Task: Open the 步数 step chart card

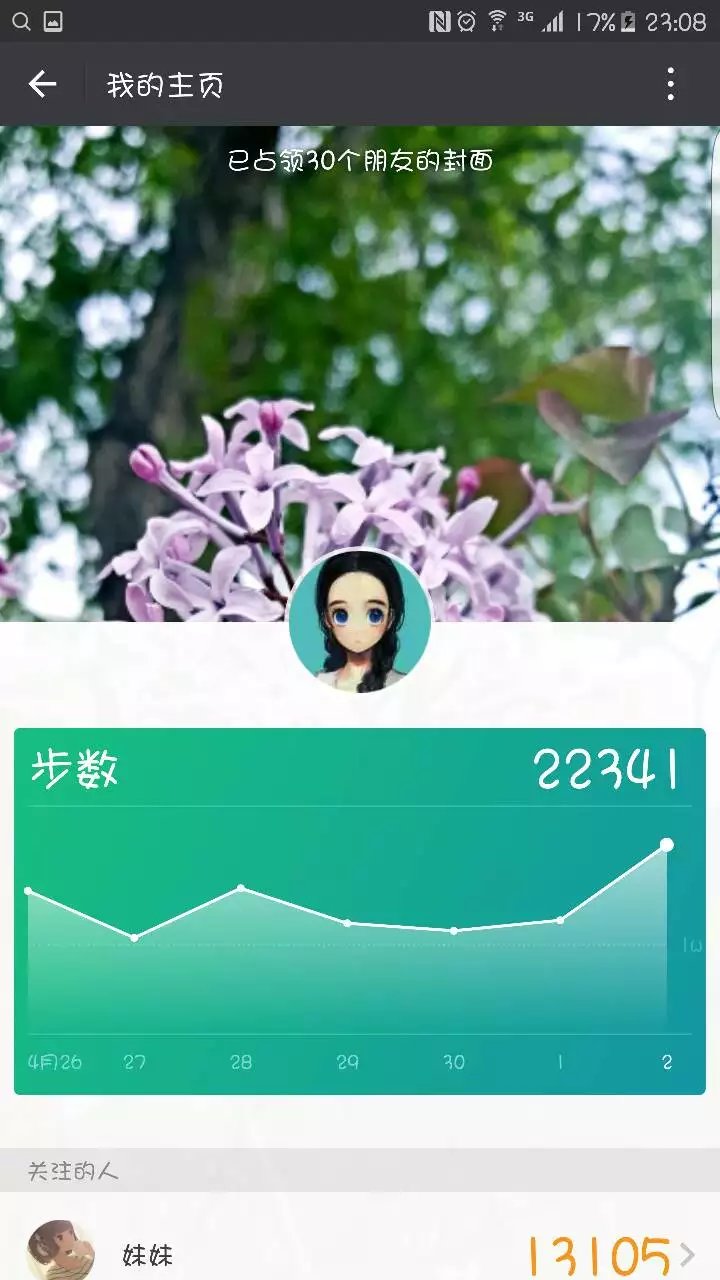Action: pos(360,911)
